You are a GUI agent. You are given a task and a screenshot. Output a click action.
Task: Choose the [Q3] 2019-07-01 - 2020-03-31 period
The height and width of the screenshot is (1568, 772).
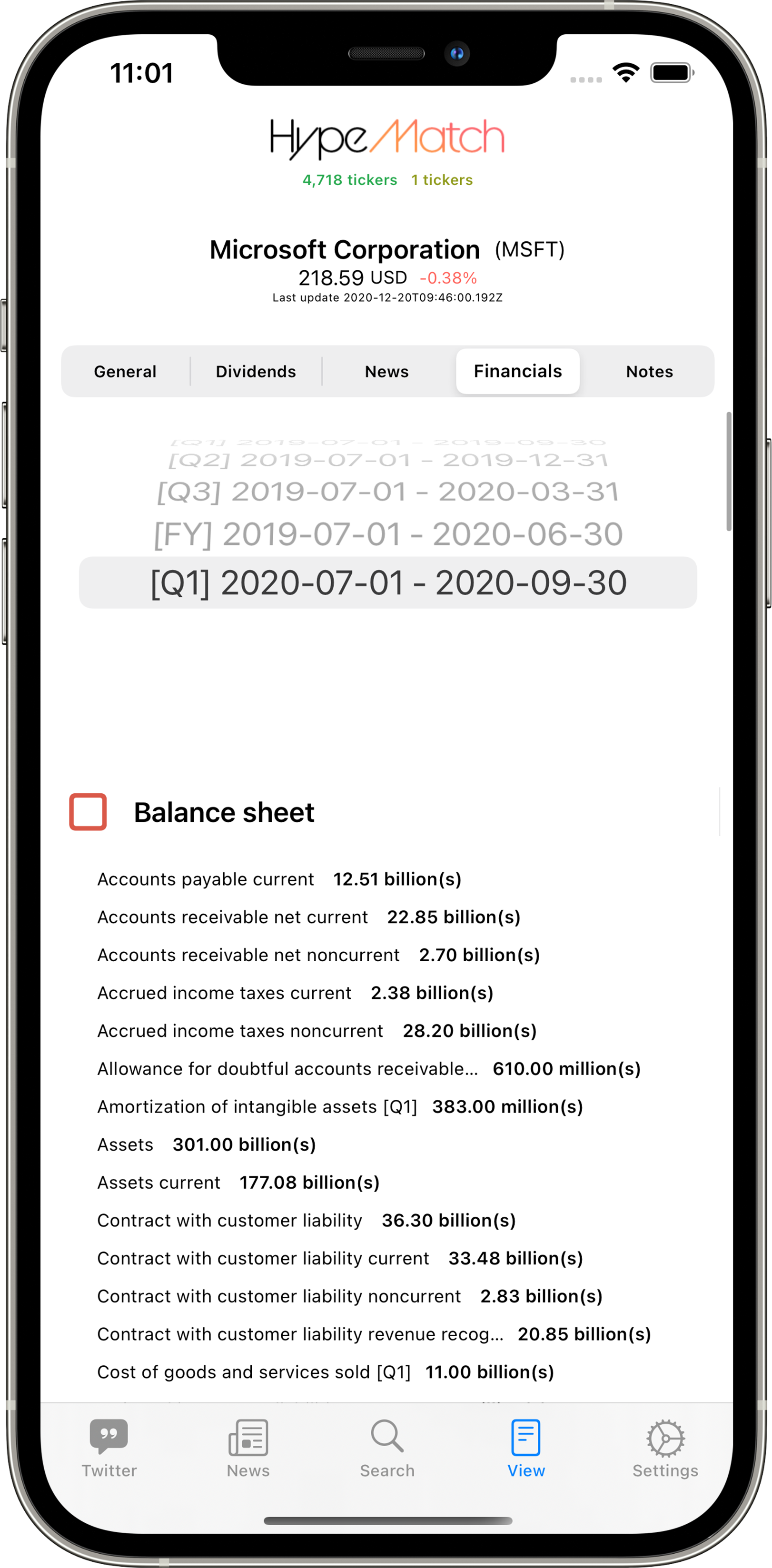pyautogui.click(x=388, y=491)
